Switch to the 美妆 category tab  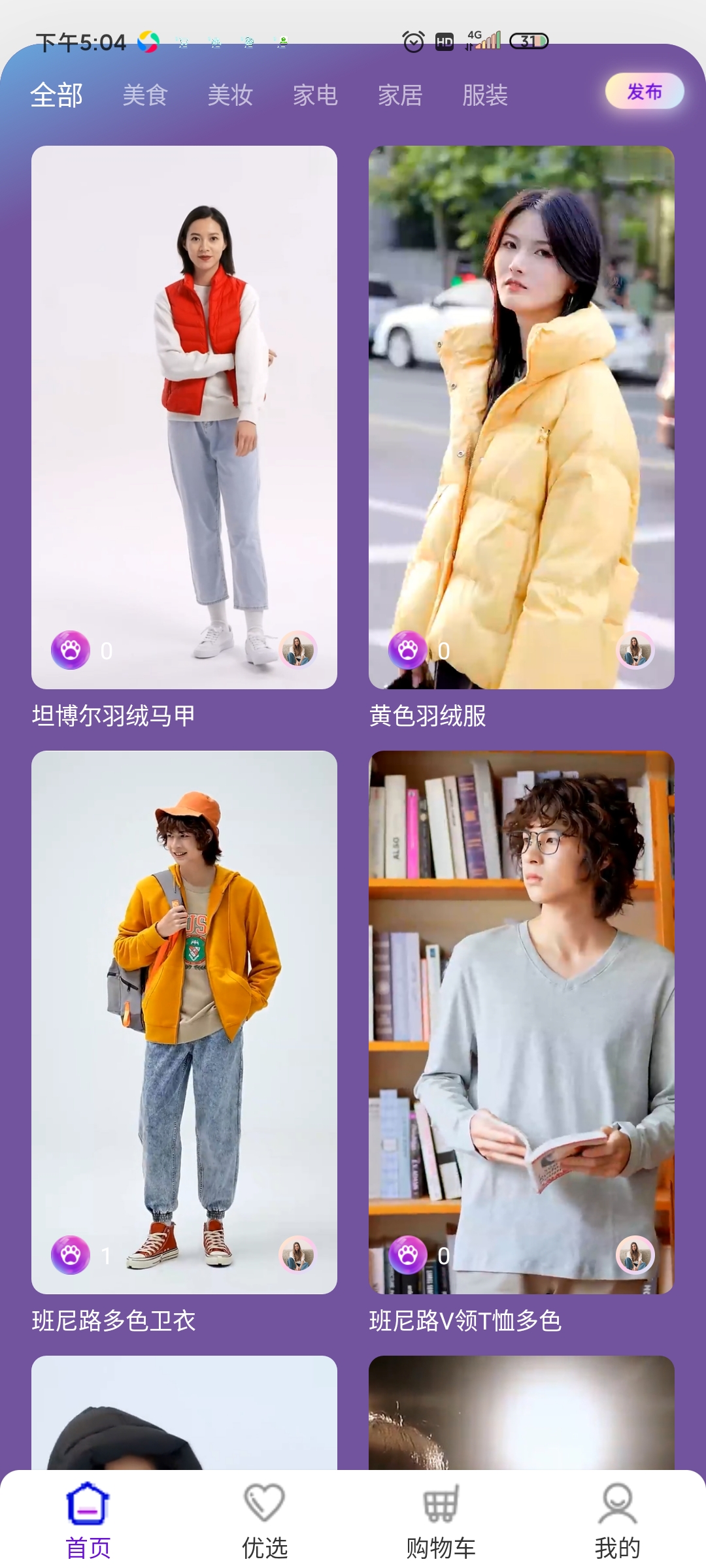[230, 95]
